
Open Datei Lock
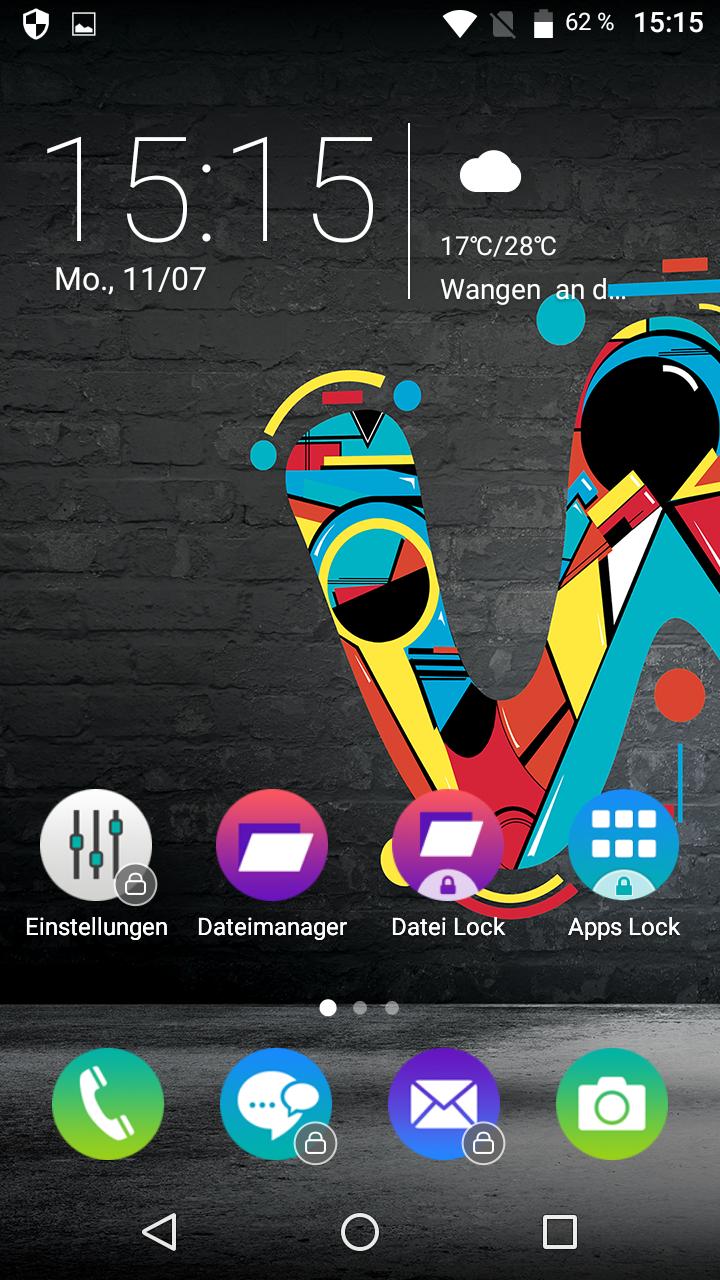click(448, 846)
